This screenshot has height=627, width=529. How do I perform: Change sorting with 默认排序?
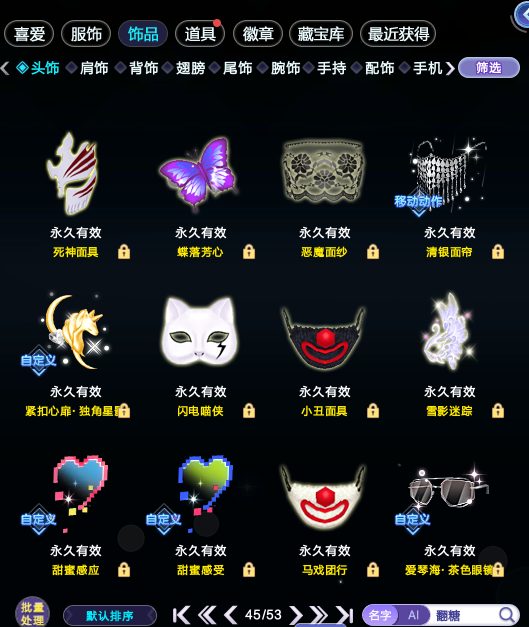pyautogui.click(x=110, y=615)
